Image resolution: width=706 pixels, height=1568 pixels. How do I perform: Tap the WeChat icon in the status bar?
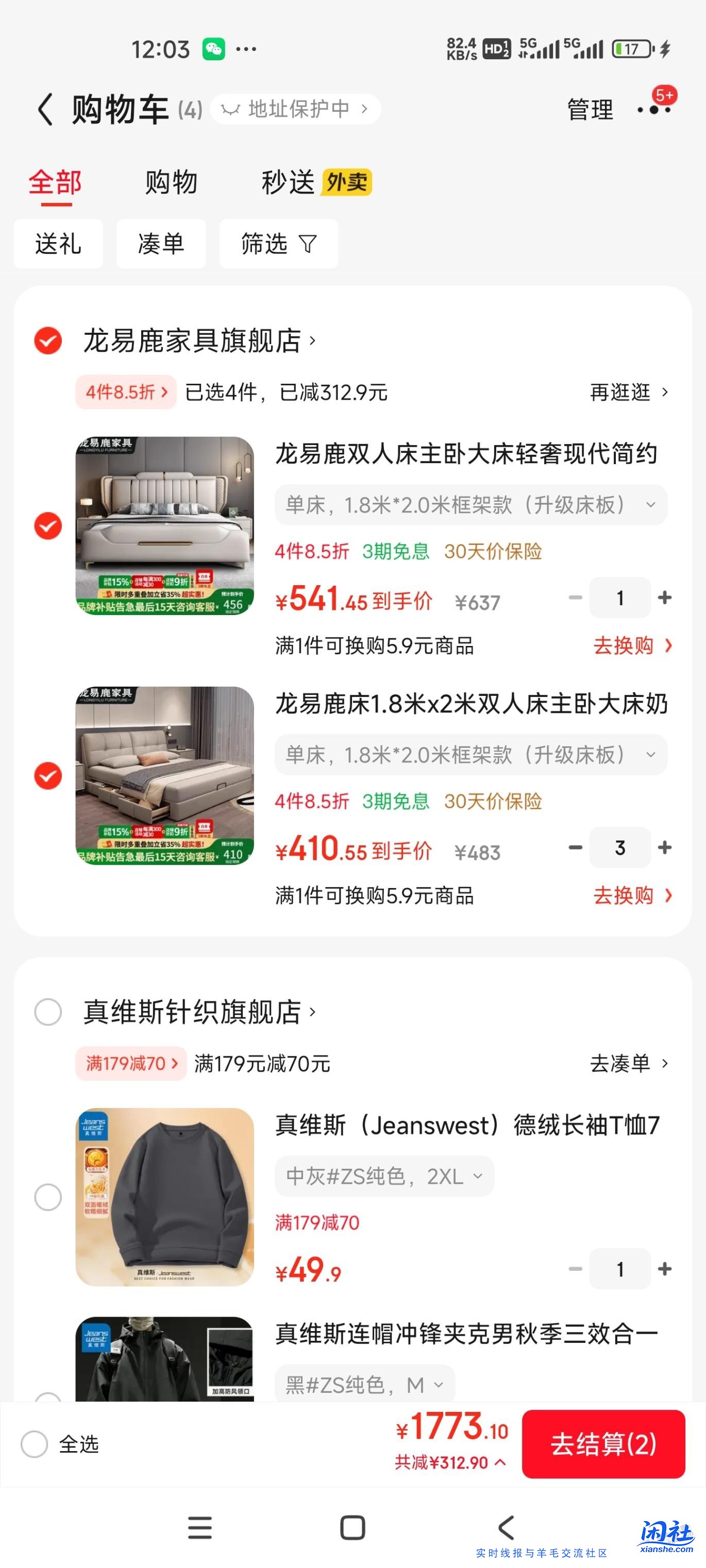click(214, 49)
